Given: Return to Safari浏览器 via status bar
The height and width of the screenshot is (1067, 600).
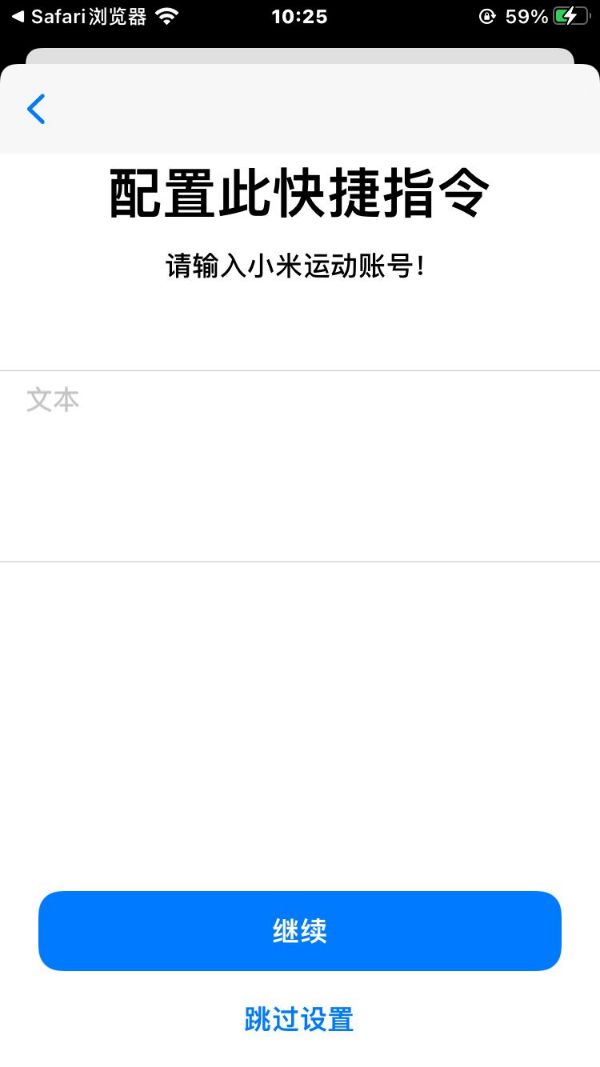Looking at the screenshot, I should [x=79, y=16].
